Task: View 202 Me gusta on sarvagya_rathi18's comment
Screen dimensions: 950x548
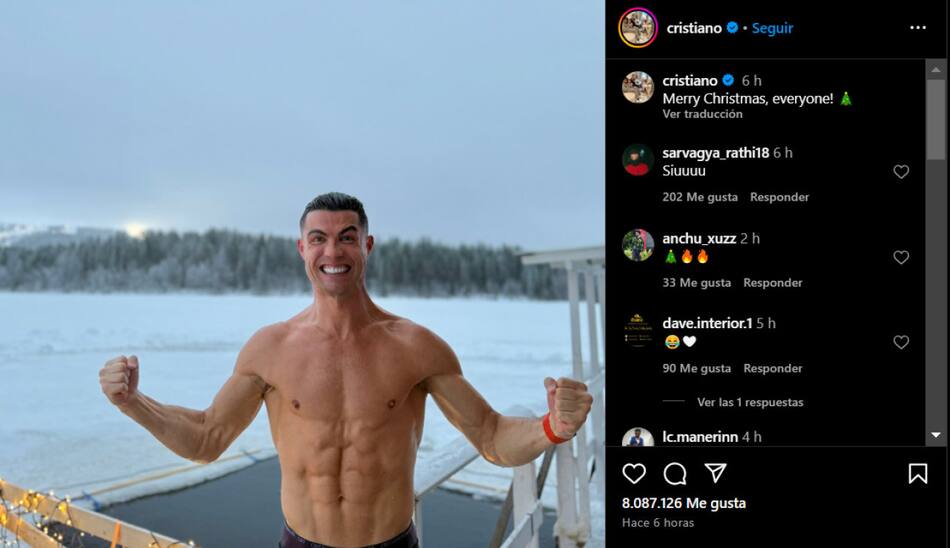Action: click(x=699, y=197)
